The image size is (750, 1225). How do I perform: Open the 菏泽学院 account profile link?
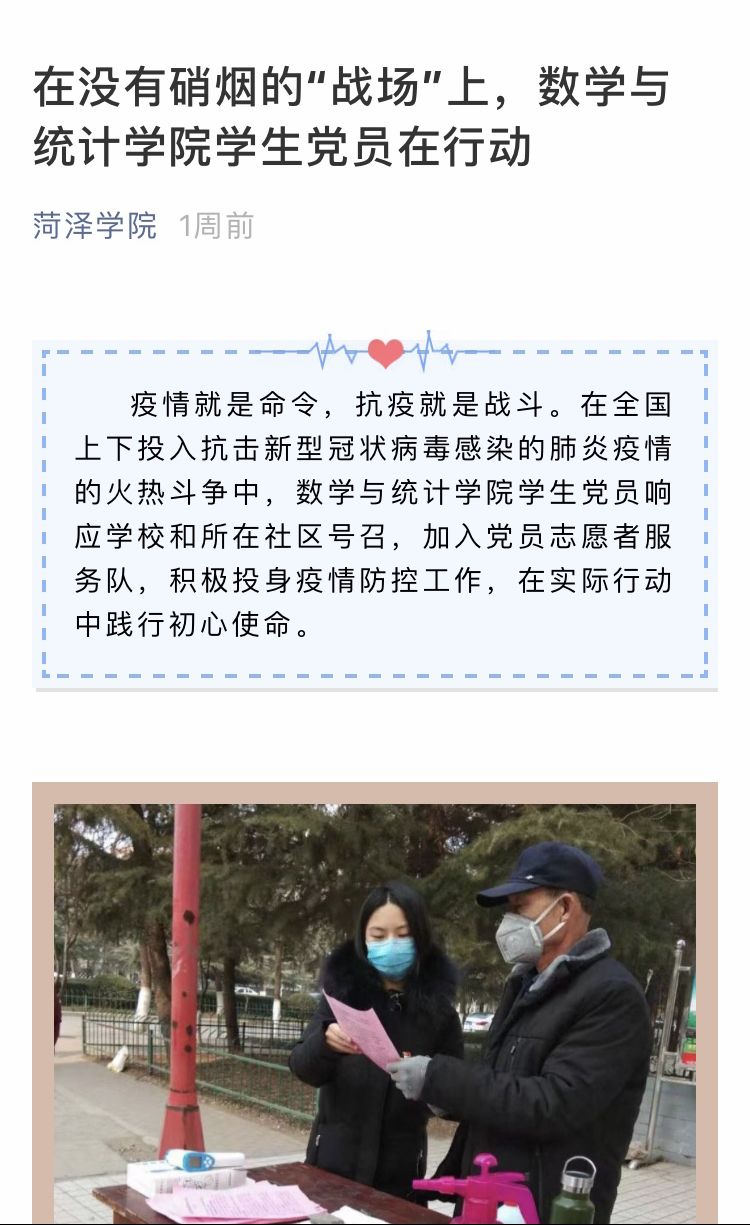tap(95, 226)
